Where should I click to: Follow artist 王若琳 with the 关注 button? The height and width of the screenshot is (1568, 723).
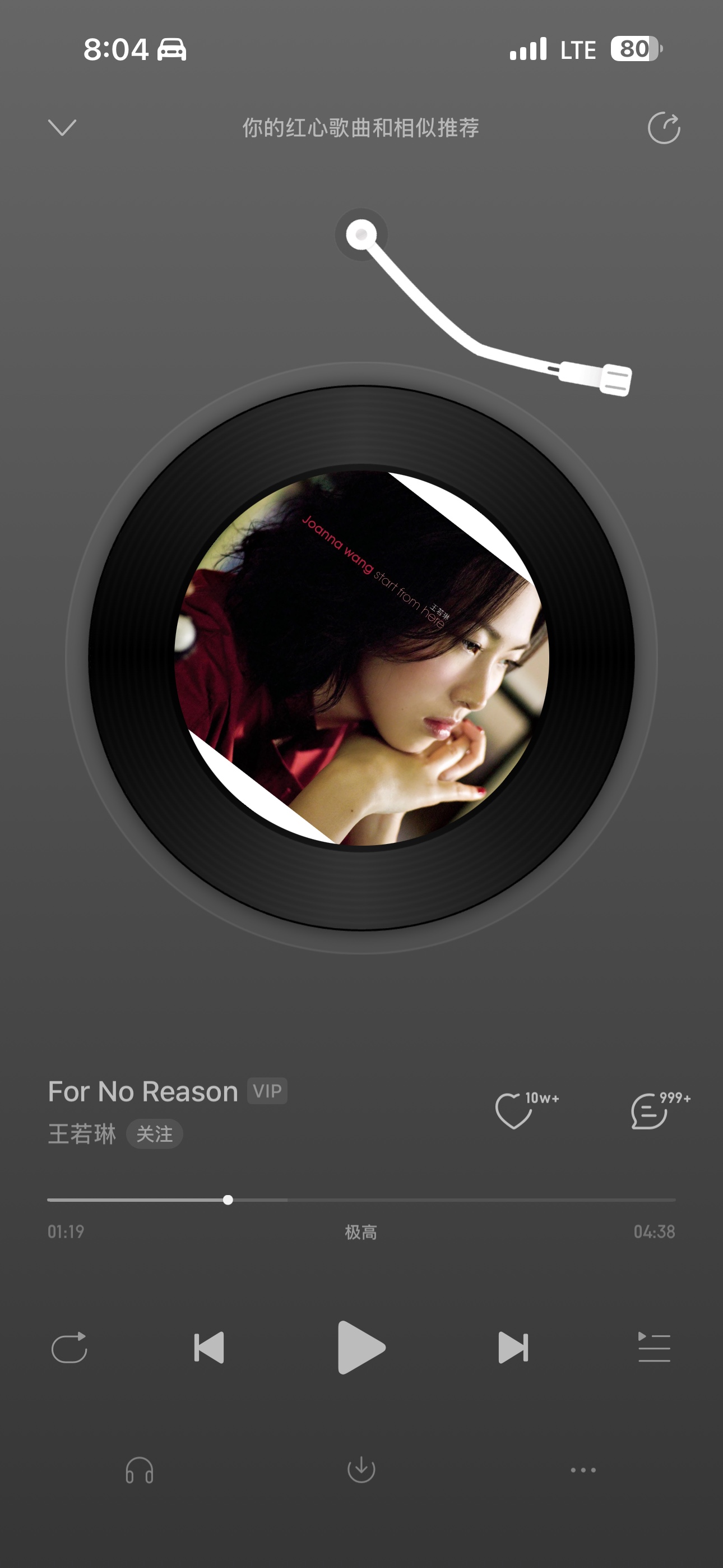[155, 1134]
